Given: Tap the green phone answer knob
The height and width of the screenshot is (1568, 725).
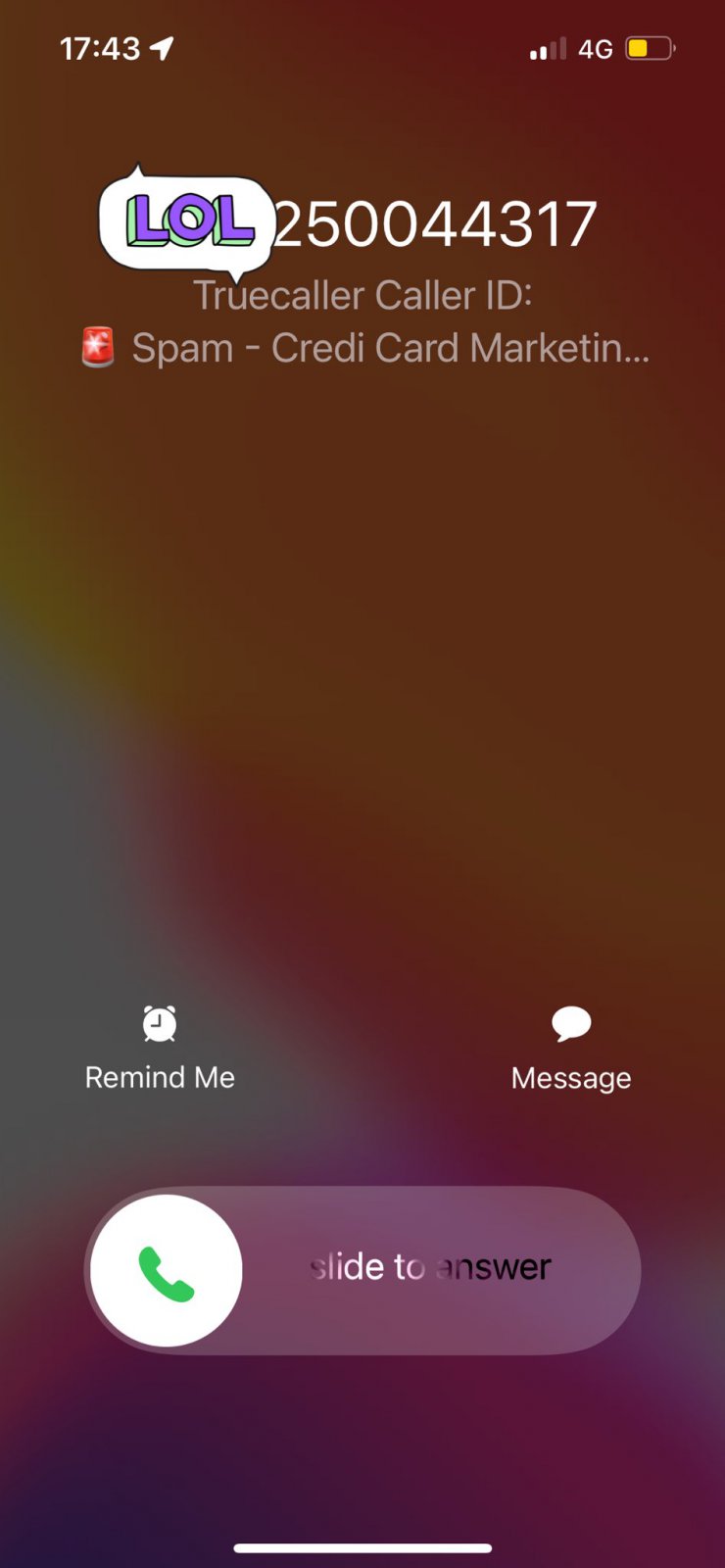Looking at the screenshot, I should tap(167, 1271).
